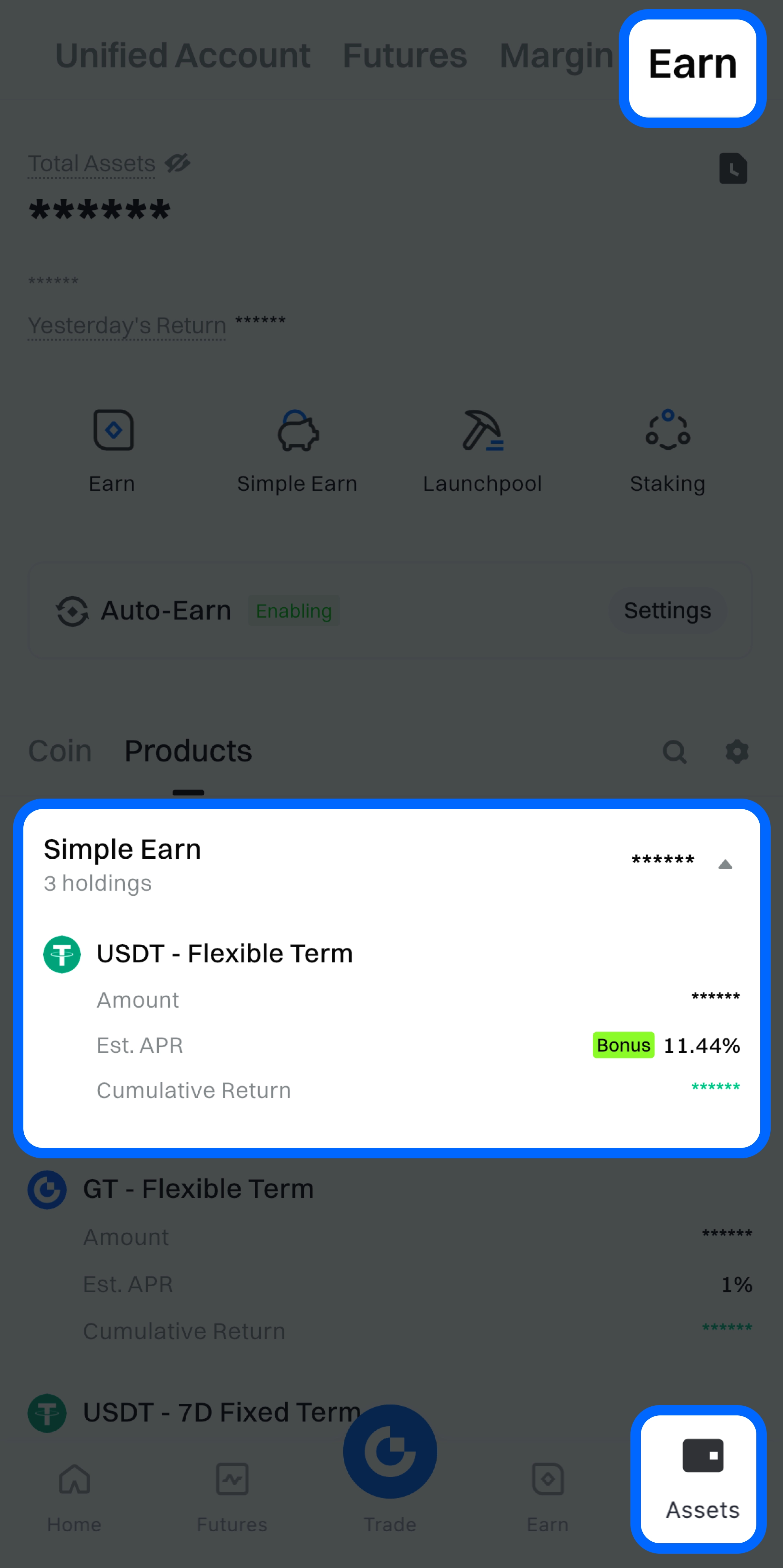Open the USDT - Flexible Term holding
The height and width of the screenshot is (1568, 783).
pos(224,953)
